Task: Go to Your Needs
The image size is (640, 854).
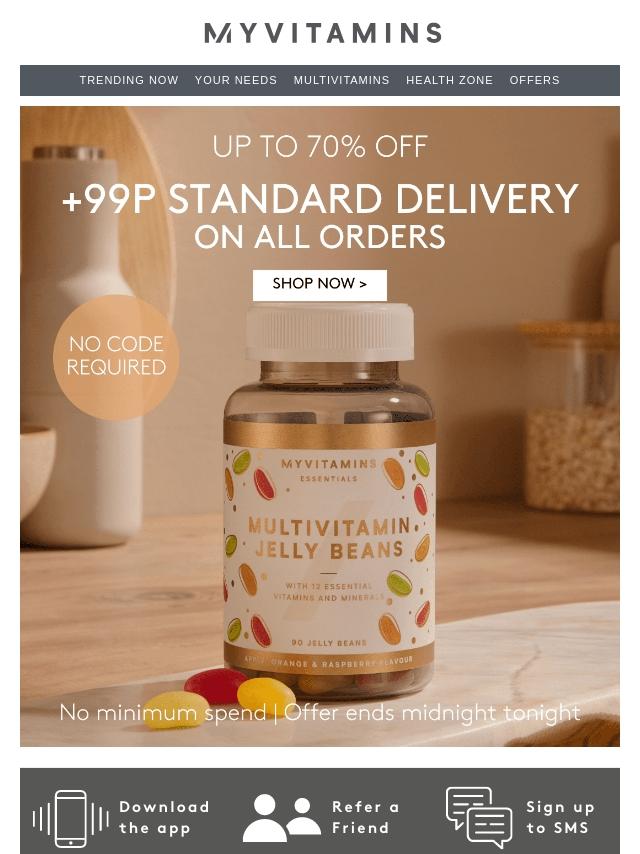Action: (x=236, y=80)
